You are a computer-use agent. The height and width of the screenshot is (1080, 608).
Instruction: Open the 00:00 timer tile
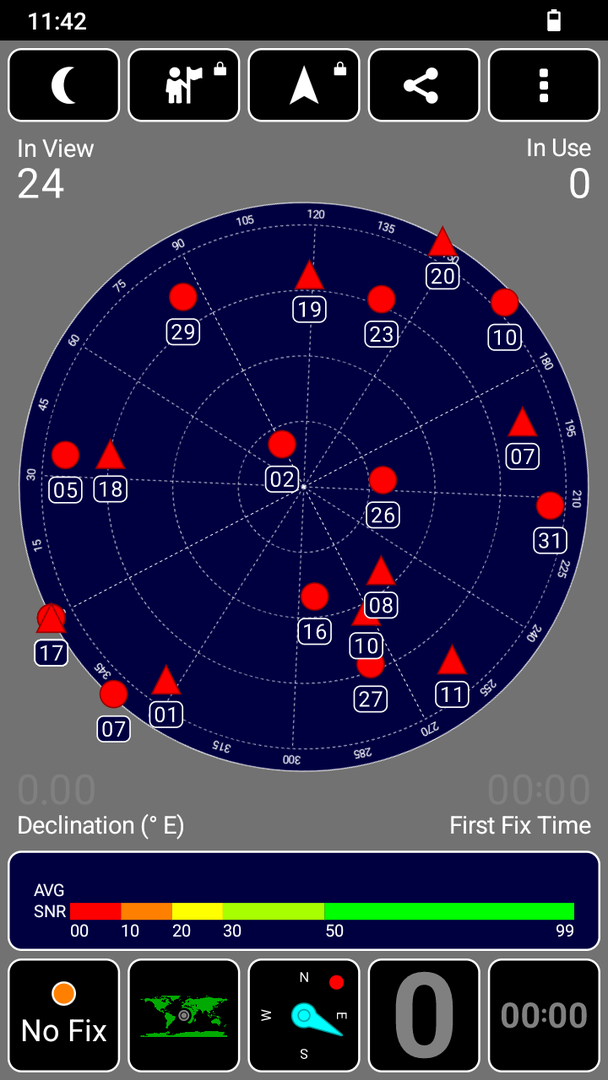543,1015
